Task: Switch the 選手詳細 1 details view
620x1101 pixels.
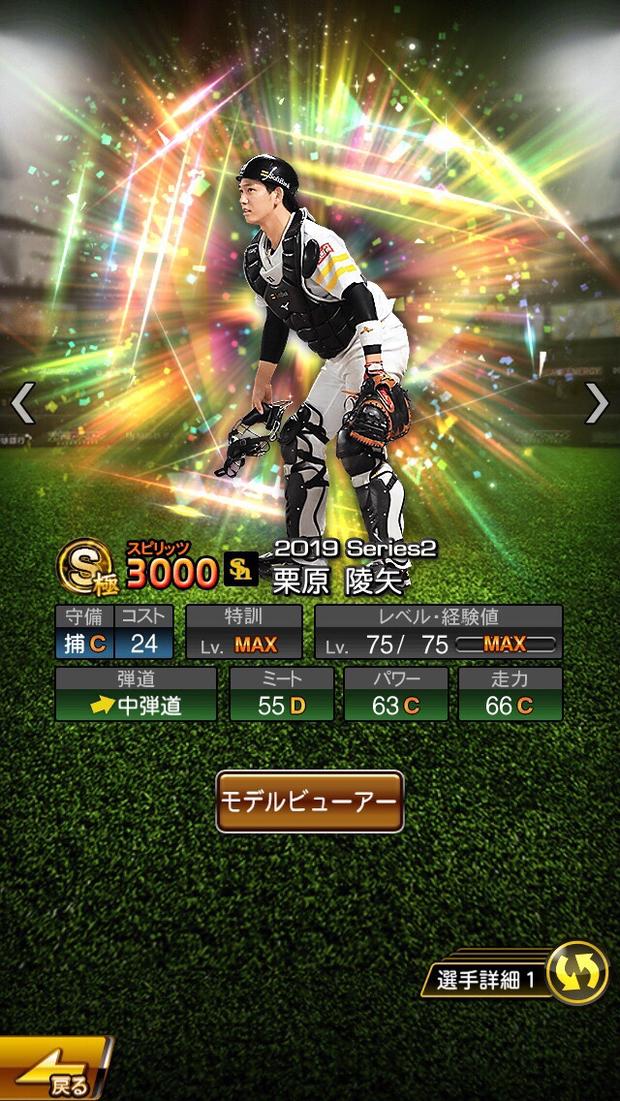Action: point(578,974)
